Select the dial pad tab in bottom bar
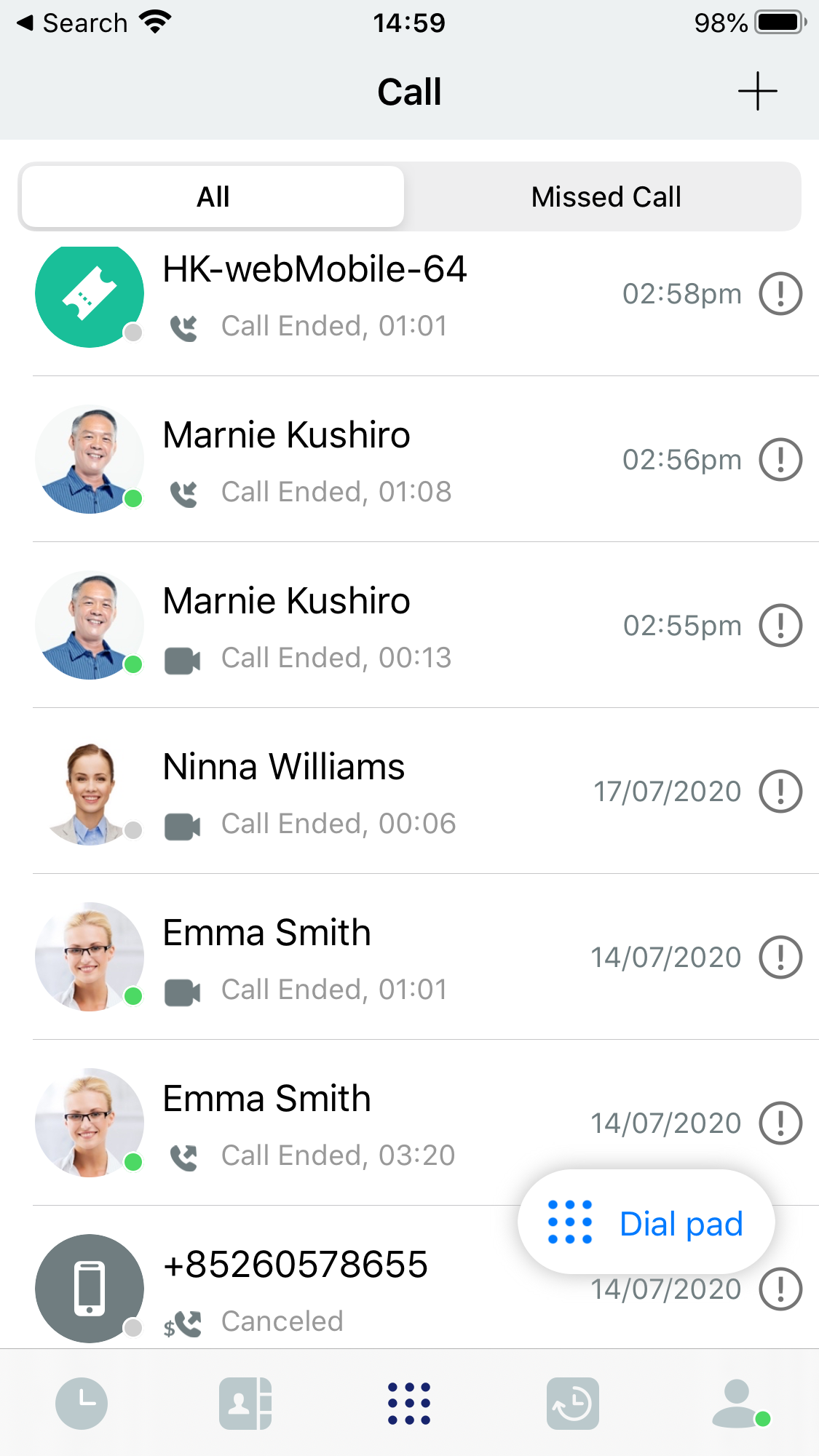Viewport: 819px width, 1456px height. click(x=409, y=1403)
